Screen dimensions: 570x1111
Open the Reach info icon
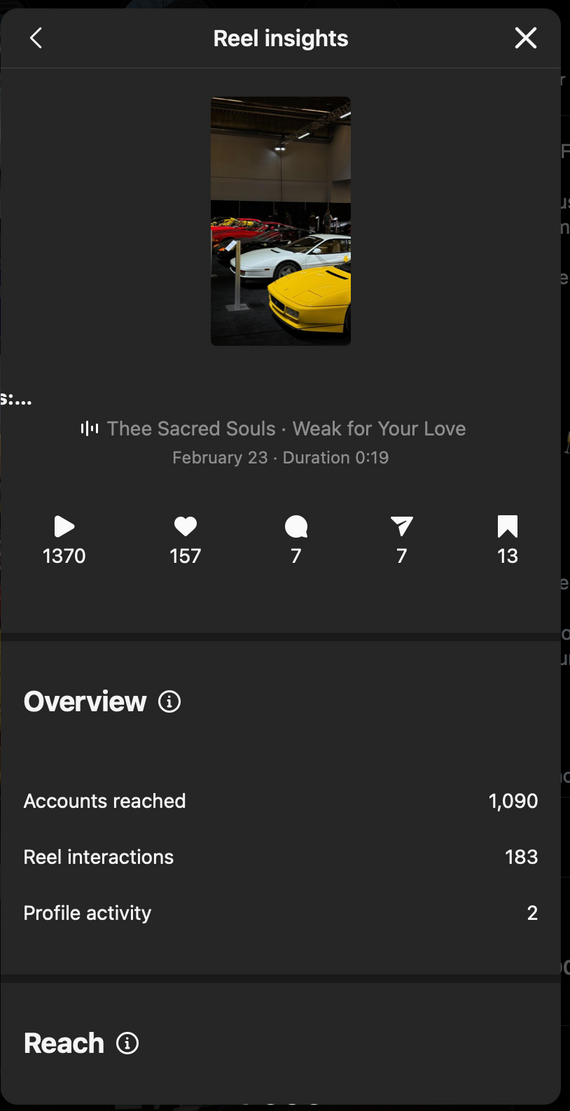128,1043
